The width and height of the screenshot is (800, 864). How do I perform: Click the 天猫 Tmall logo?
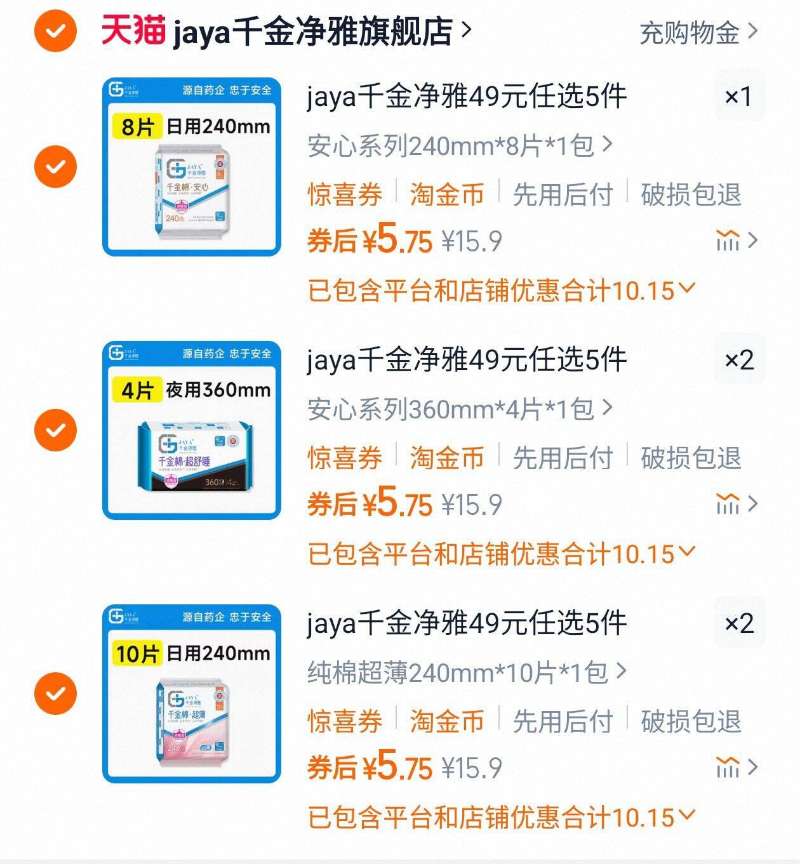coord(133,30)
